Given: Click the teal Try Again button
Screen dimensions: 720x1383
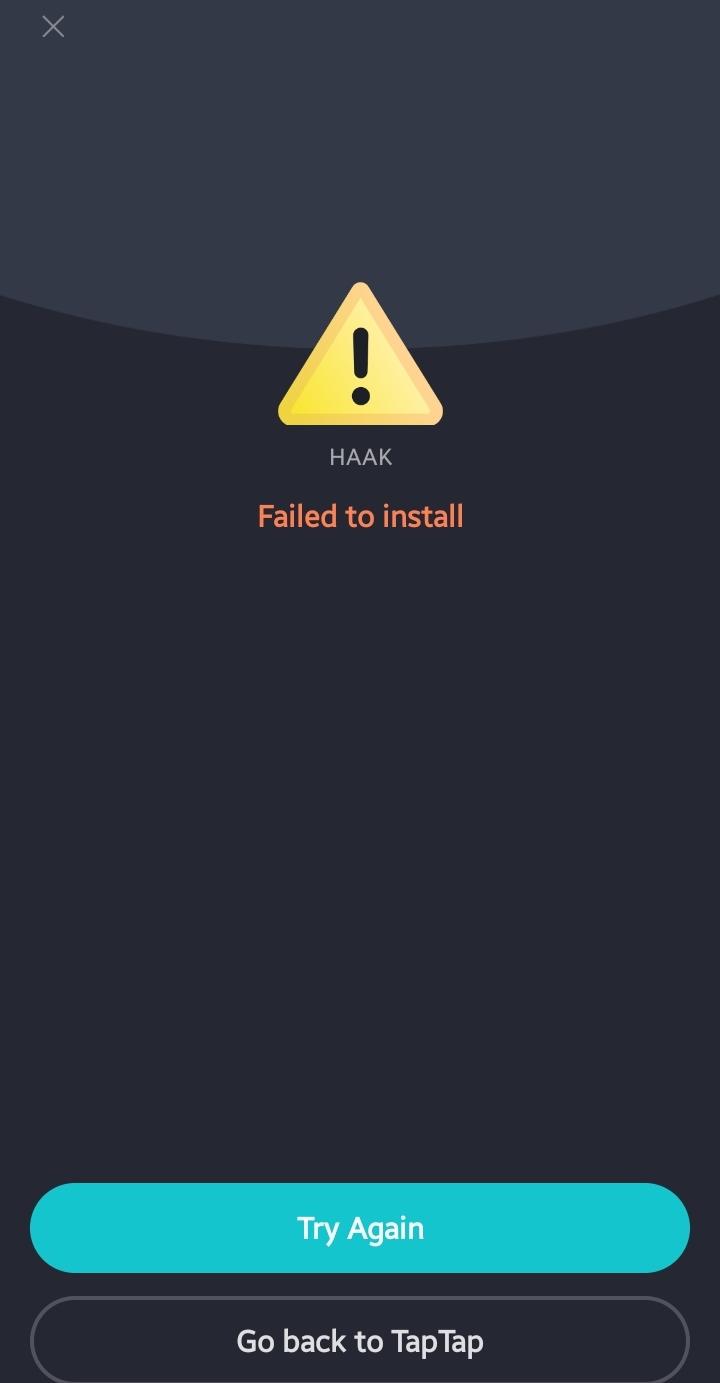Looking at the screenshot, I should pos(360,1228).
